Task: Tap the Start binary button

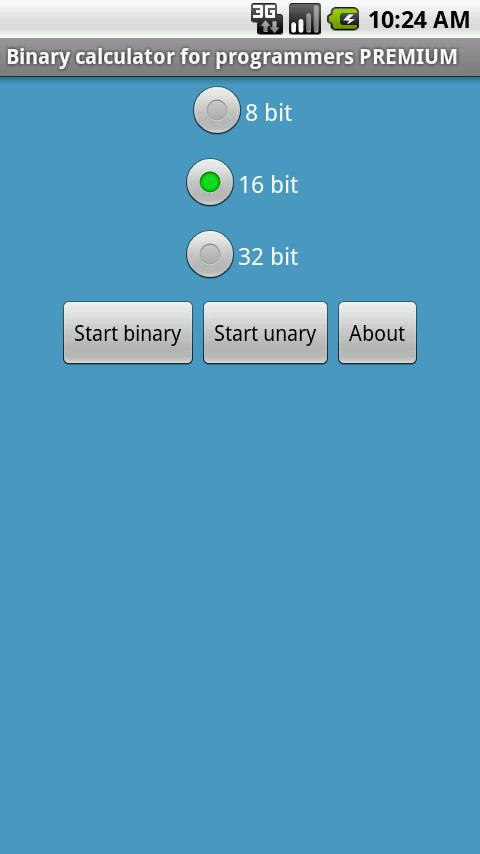Action: 128,333
